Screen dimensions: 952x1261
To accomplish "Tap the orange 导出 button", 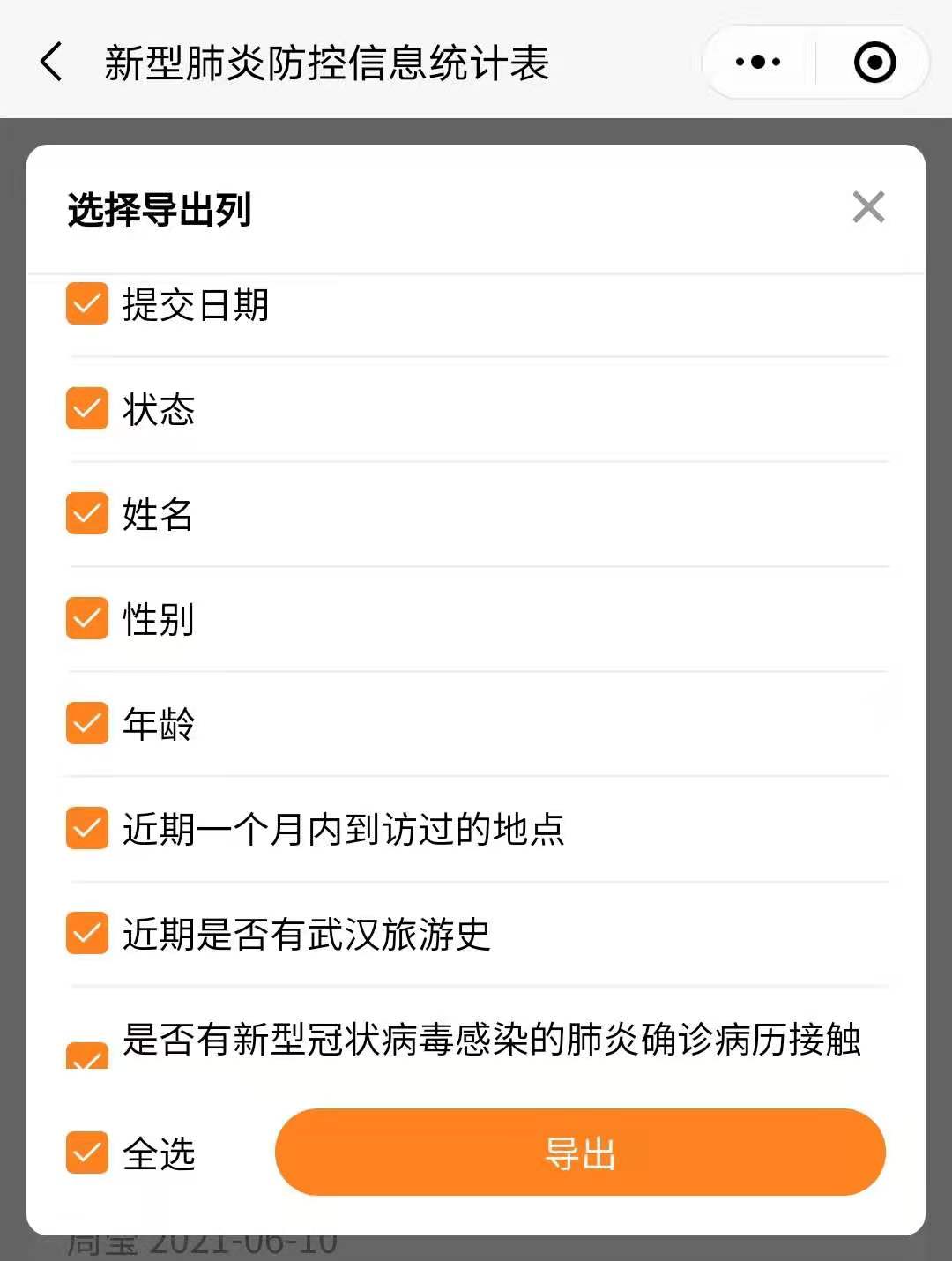I will 580,1153.
